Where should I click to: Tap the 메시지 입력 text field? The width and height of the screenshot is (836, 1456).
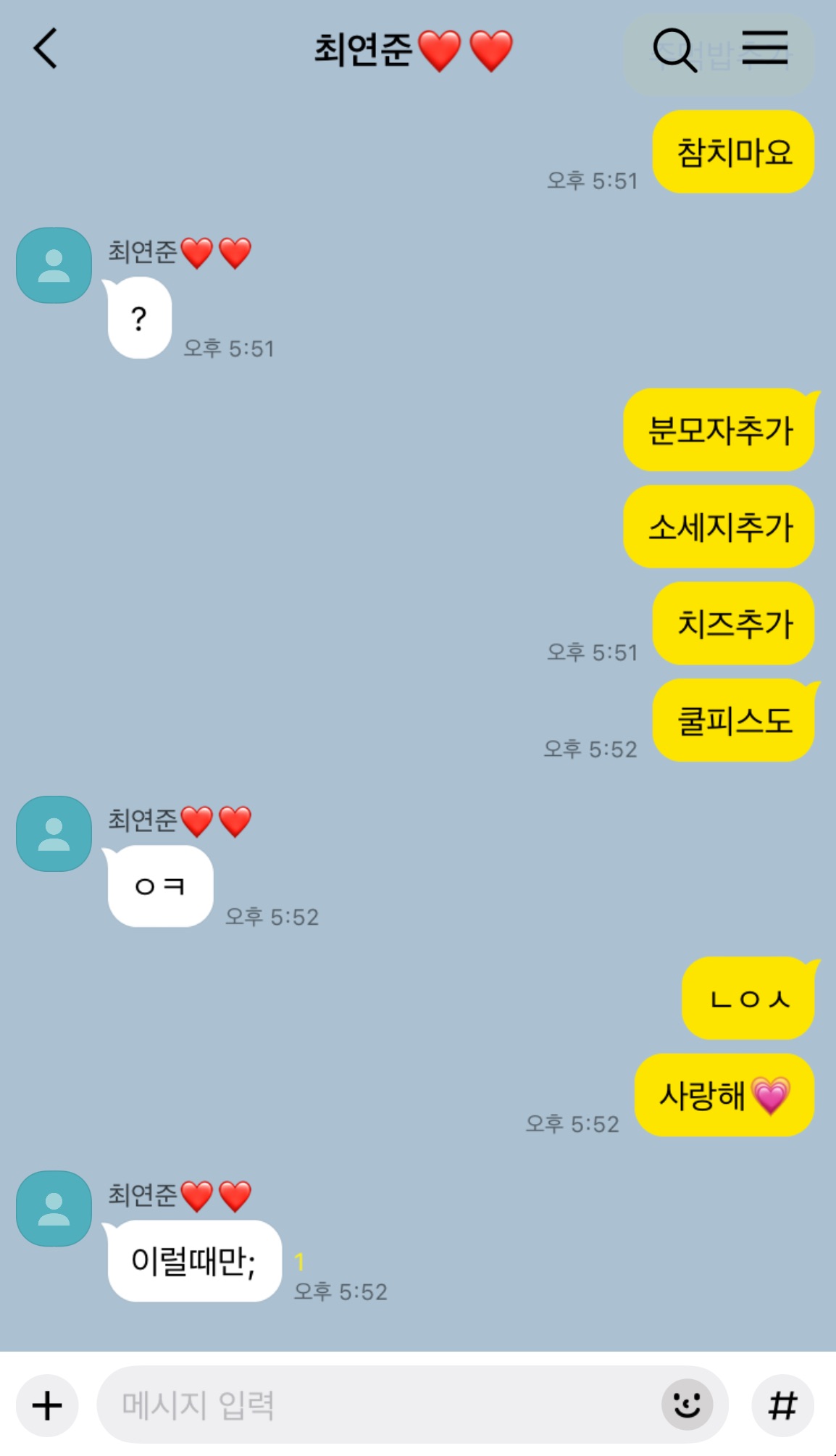[377, 1405]
